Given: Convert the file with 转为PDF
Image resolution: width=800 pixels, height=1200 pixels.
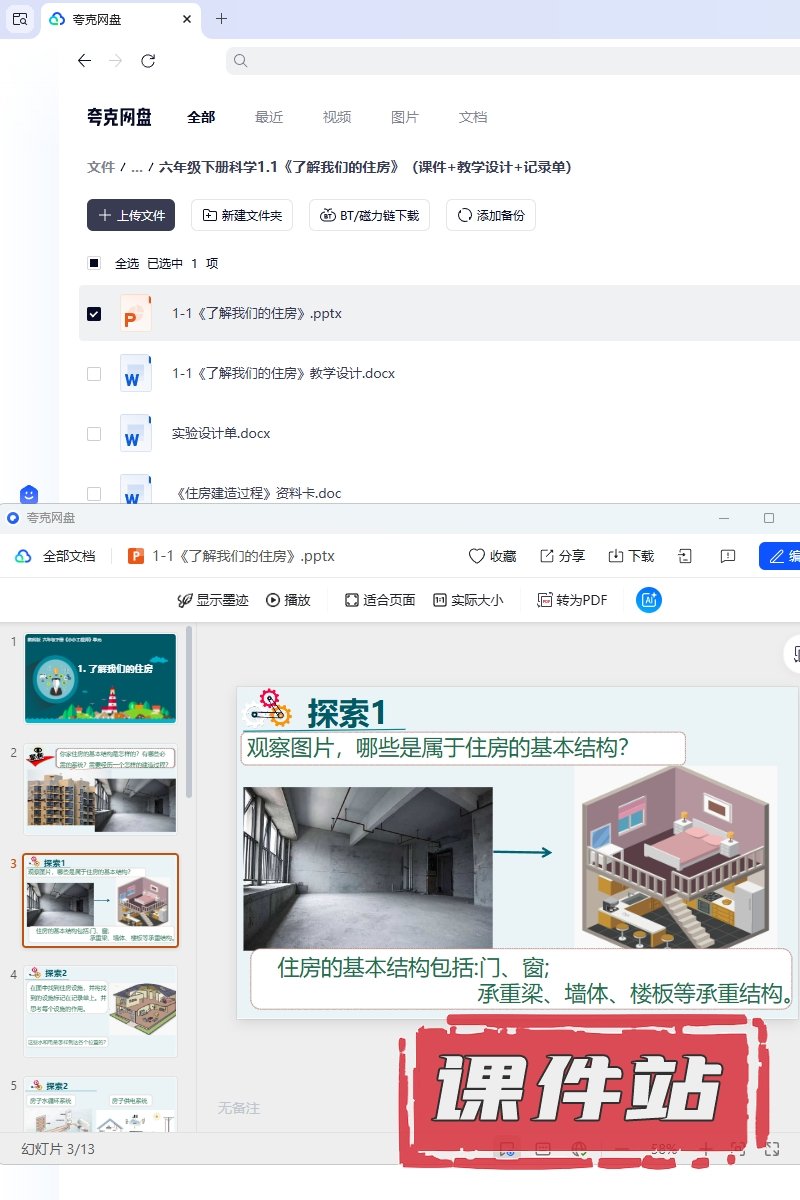Looking at the screenshot, I should click(572, 600).
